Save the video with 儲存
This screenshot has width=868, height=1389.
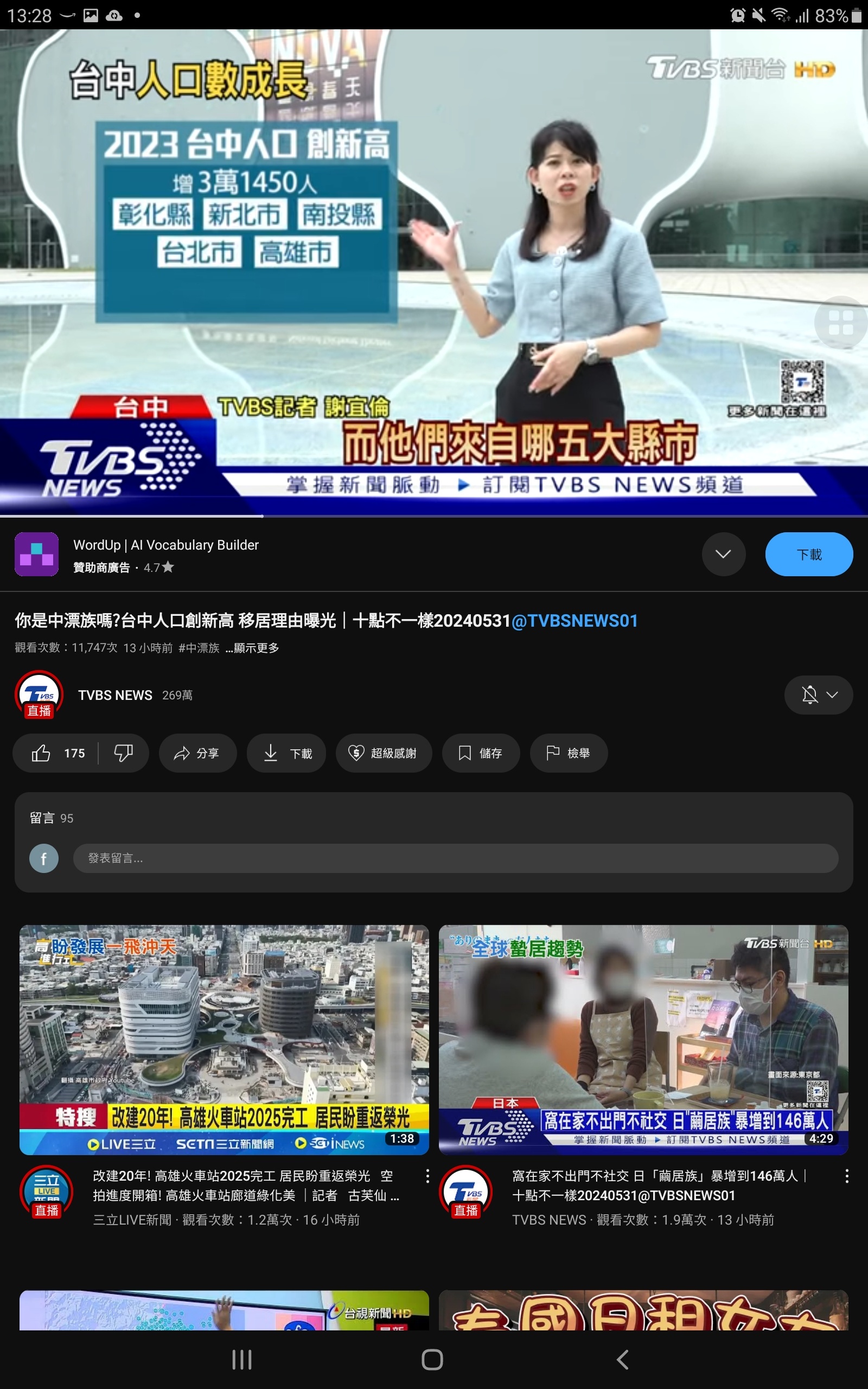481,753
